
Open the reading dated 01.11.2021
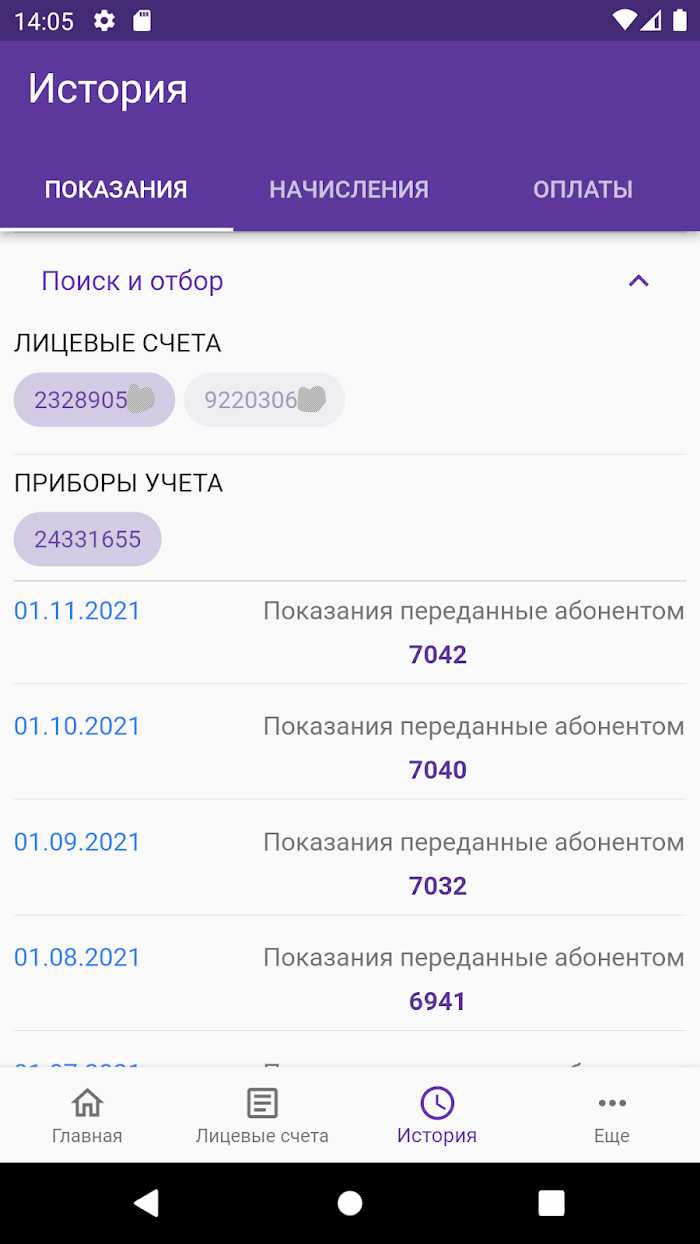pyautogui.click(x=350, y=633)
